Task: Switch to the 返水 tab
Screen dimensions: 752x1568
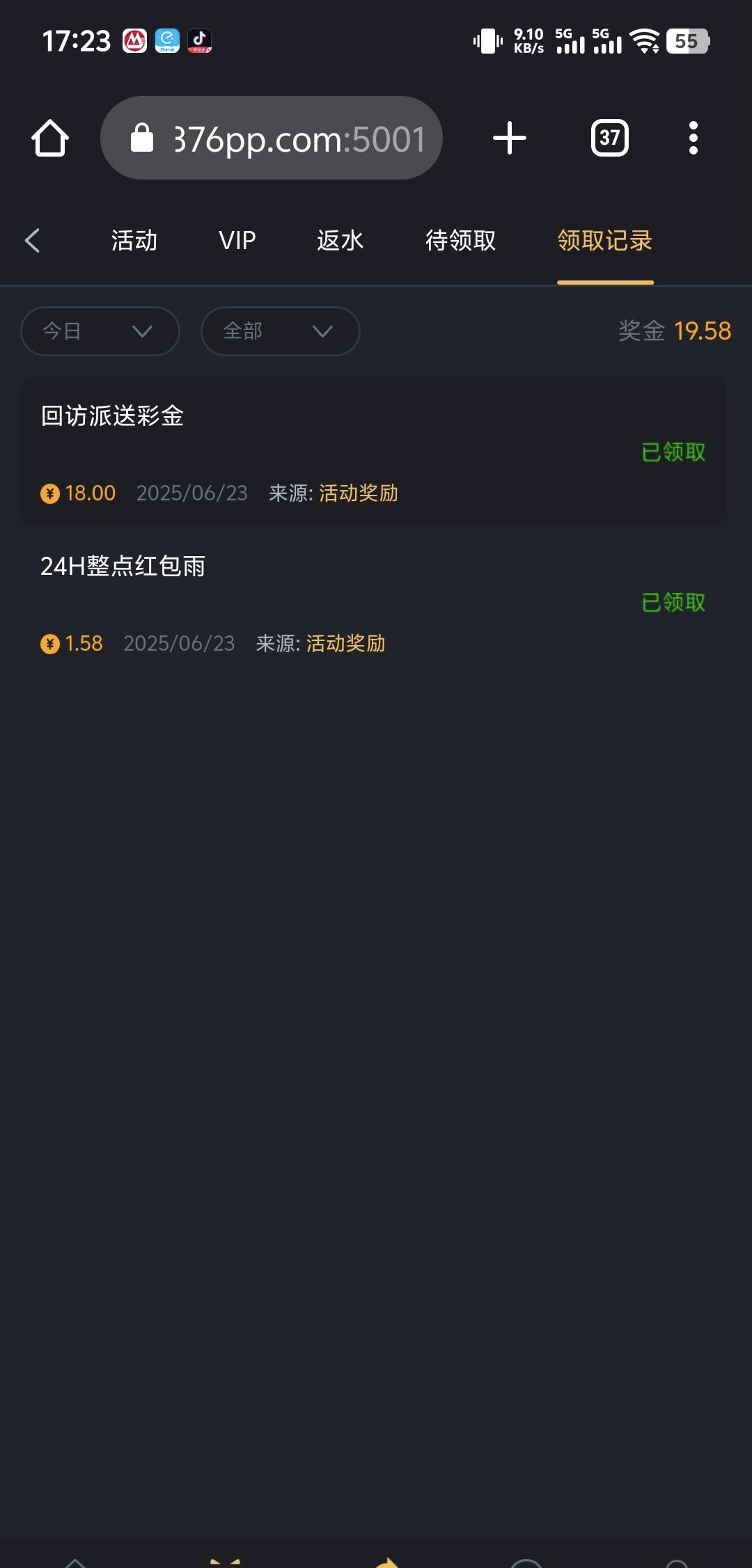Action: tap(340, 241)
